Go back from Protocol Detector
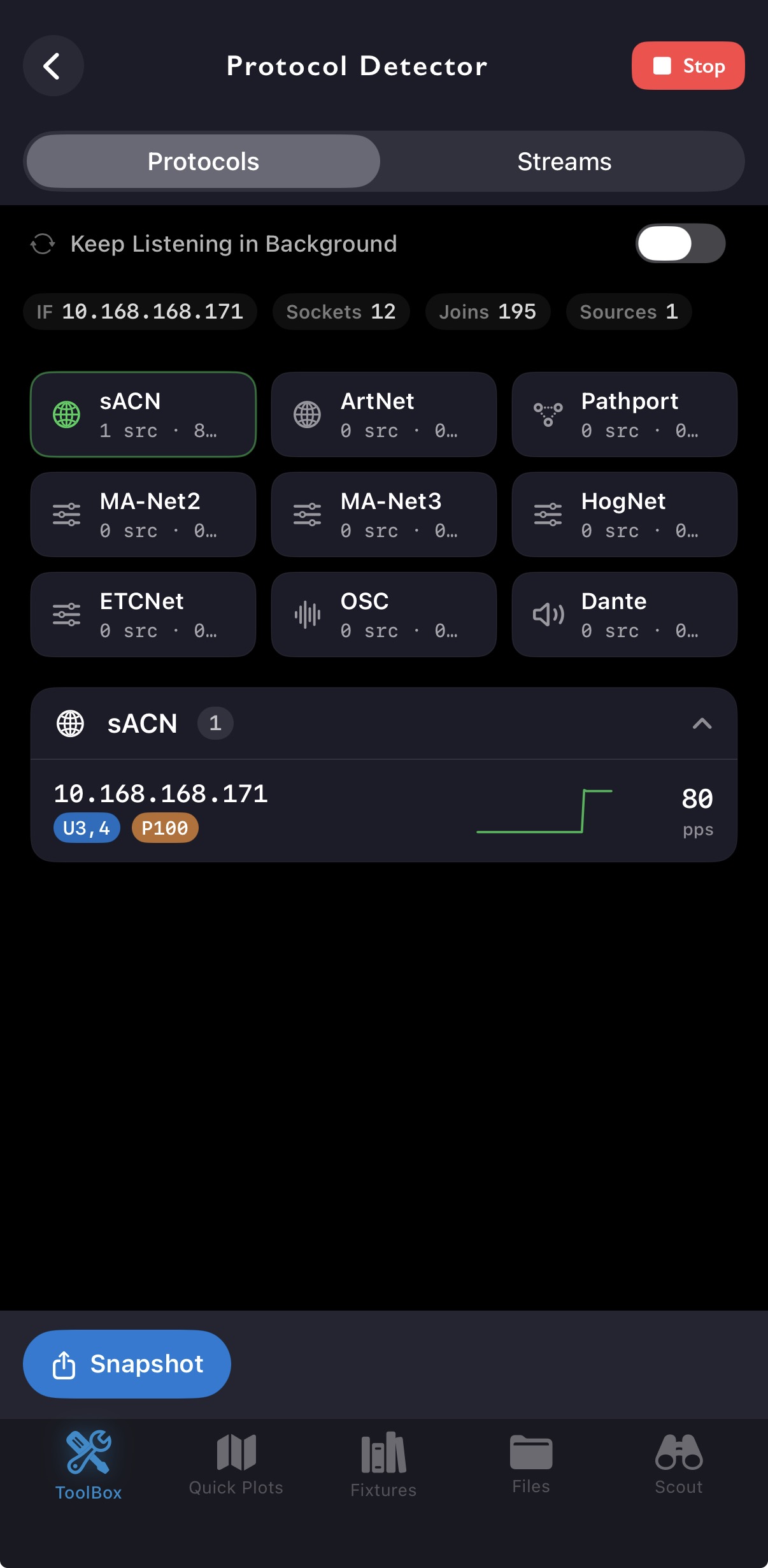The image size is (768, 1568). click(53, 66)
